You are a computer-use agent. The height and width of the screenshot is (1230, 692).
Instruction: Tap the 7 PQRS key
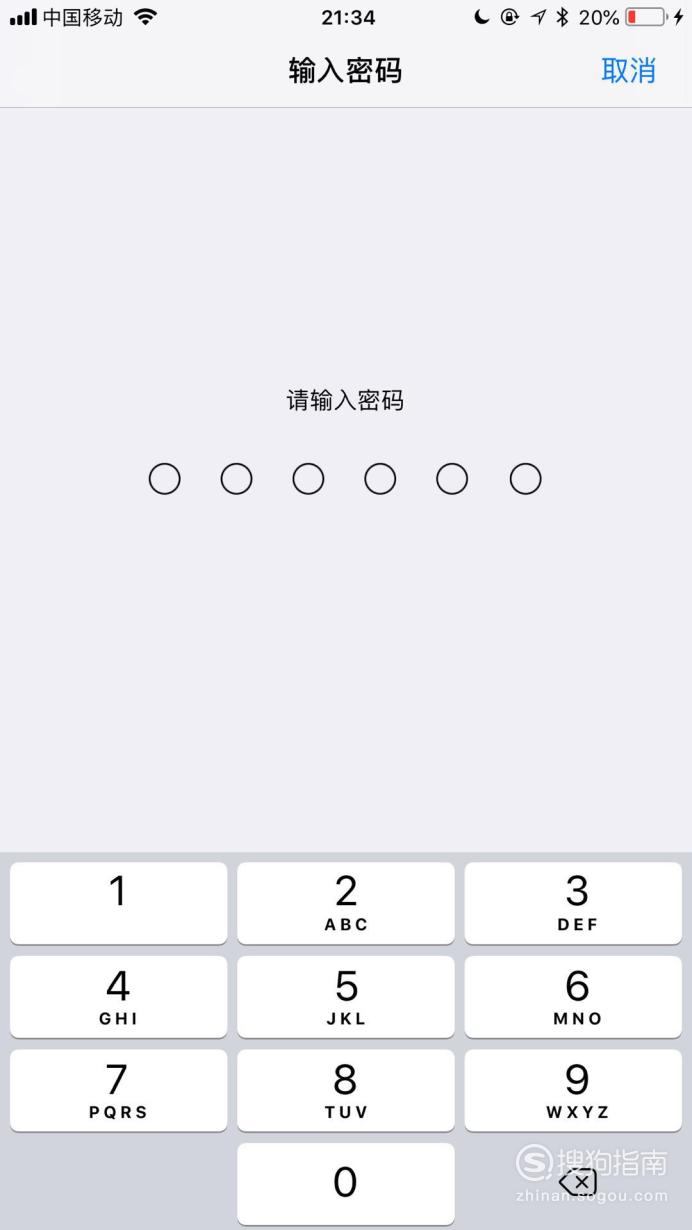(119, 1090)
